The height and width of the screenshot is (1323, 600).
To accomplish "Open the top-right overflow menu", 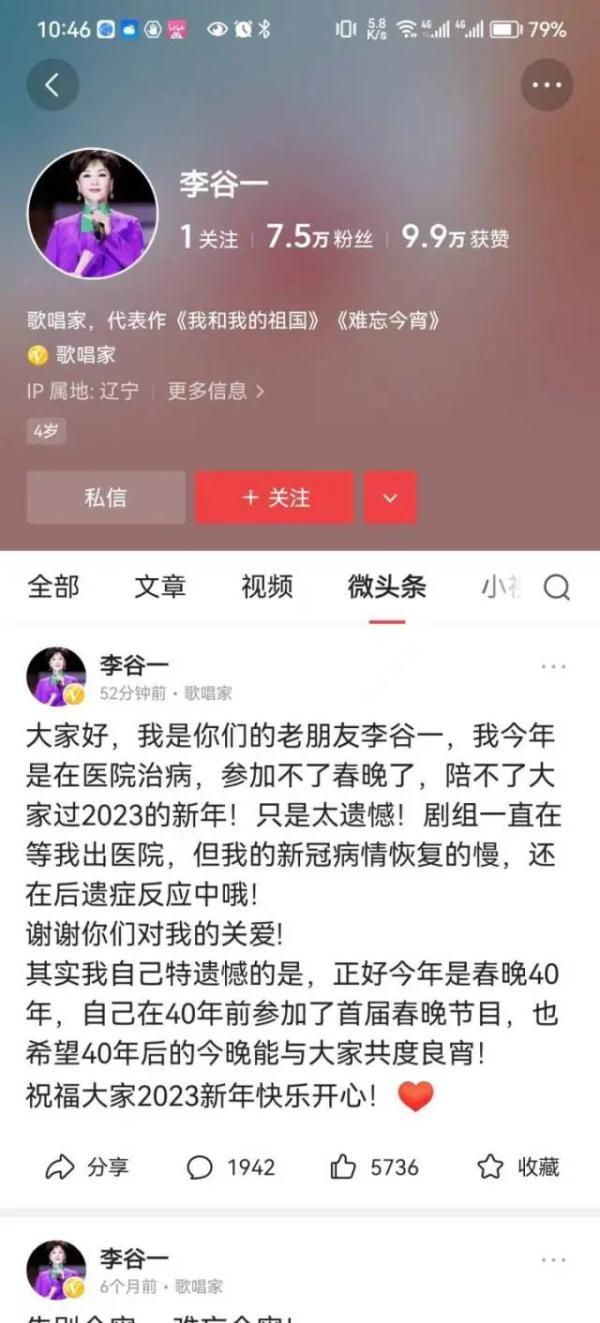I will 547,86.
